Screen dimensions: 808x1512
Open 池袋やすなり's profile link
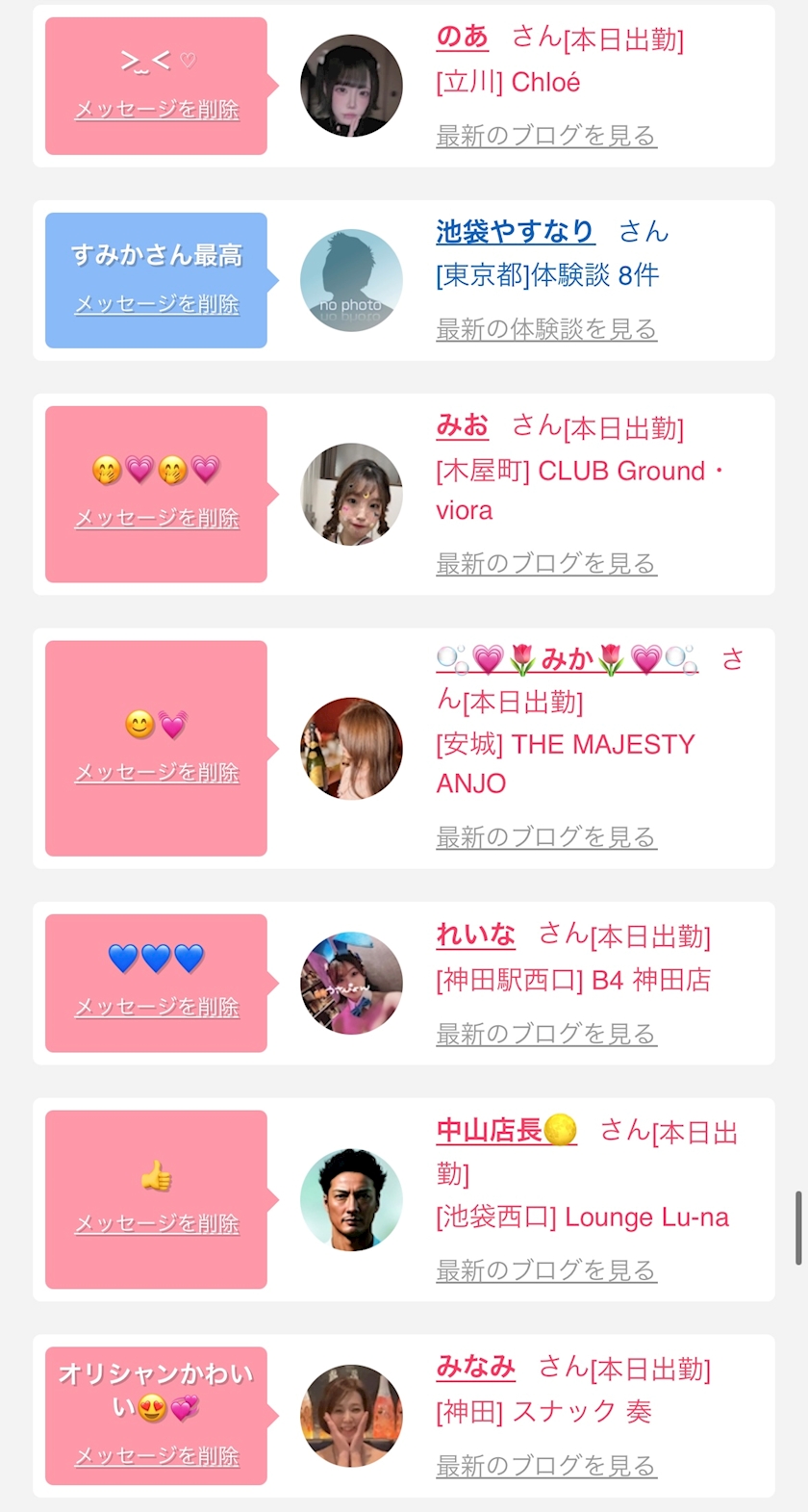(516, 231)
